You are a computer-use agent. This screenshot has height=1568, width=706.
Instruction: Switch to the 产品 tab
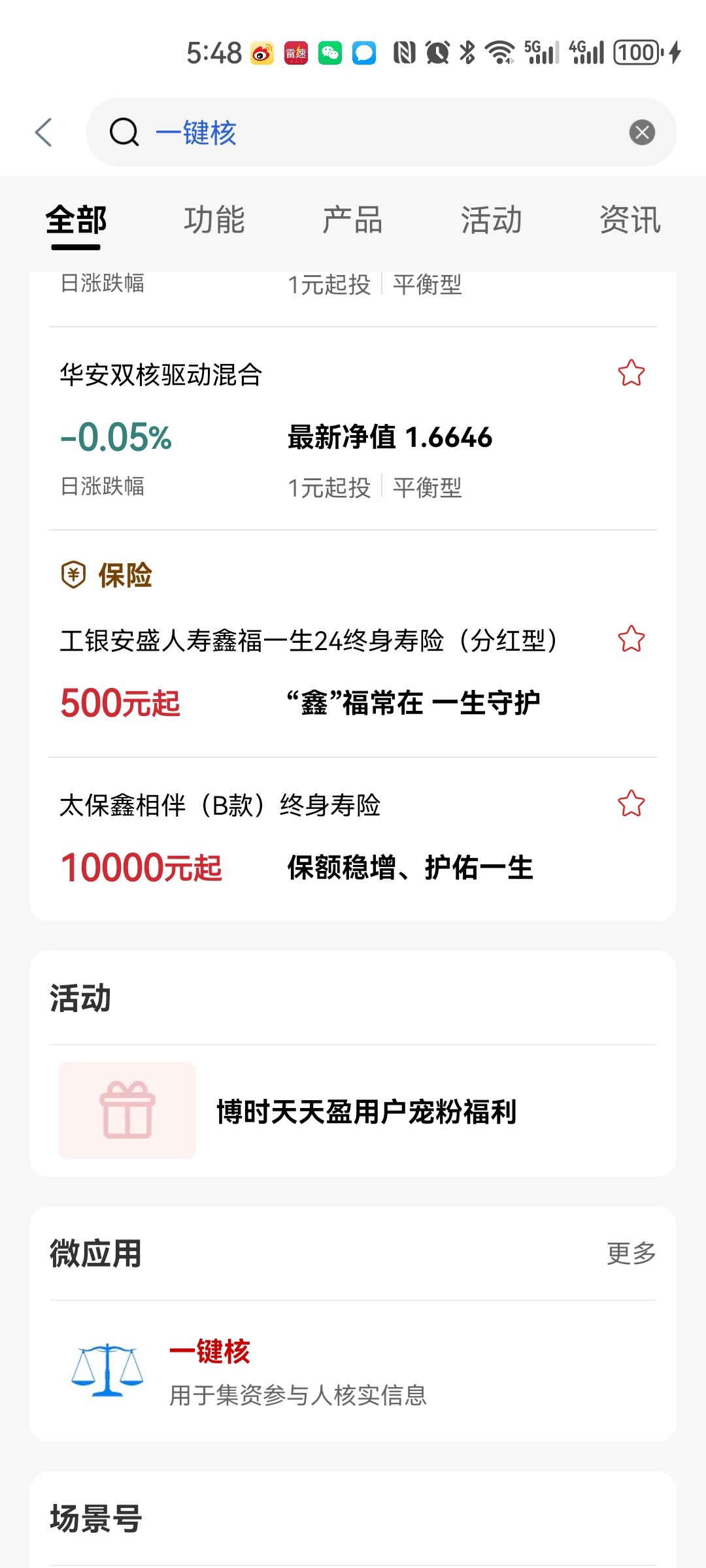coord(352,220)
